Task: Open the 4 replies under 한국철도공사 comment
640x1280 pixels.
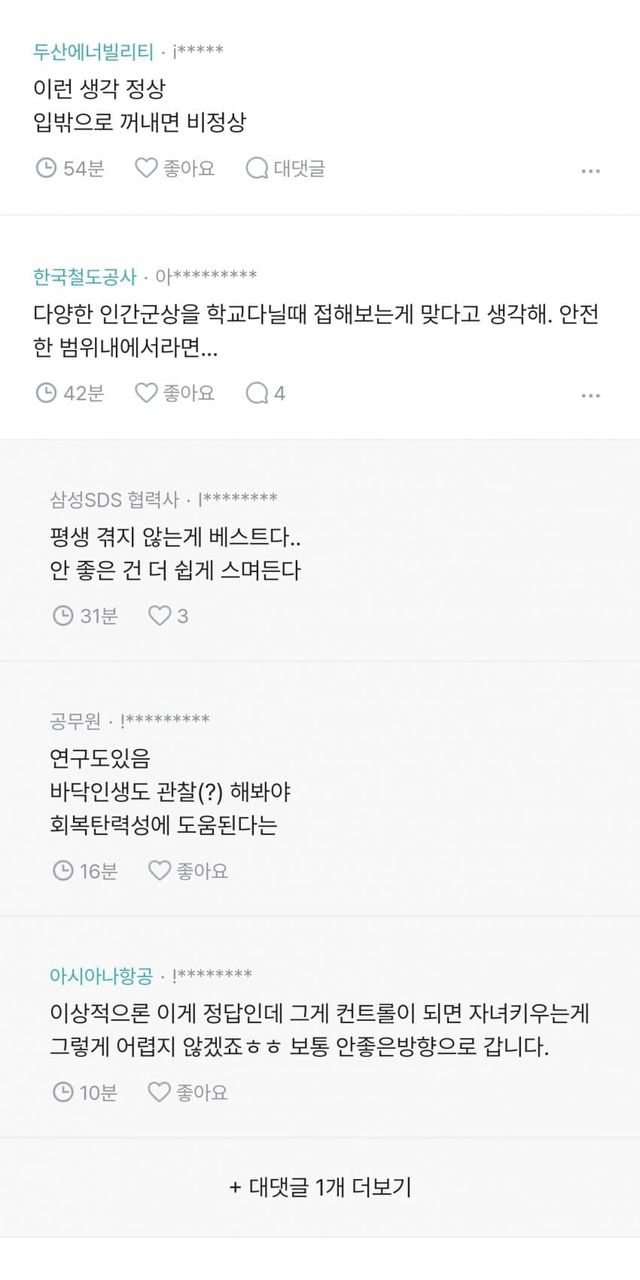Action: 266,393
